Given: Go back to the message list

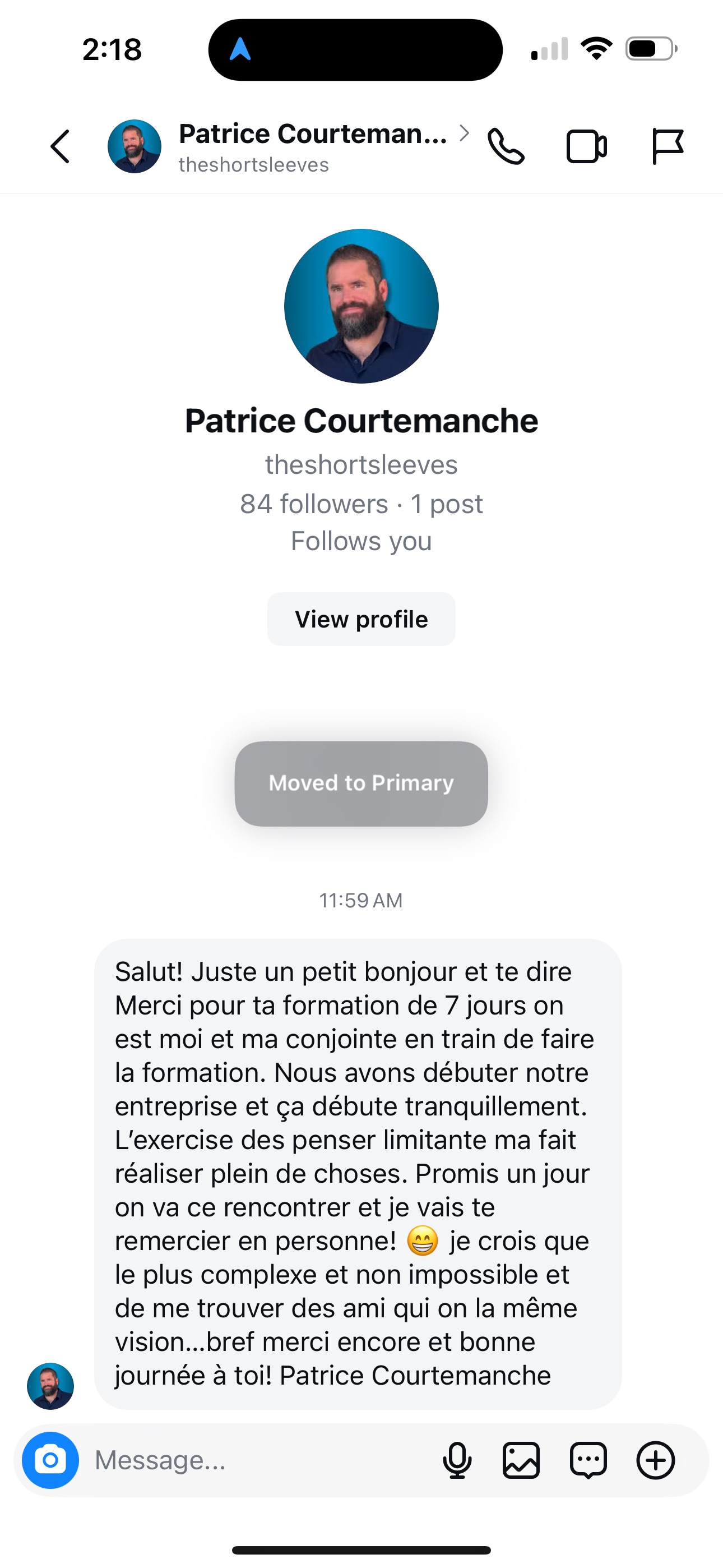Looking at the screenshot, I should (61, 147).
